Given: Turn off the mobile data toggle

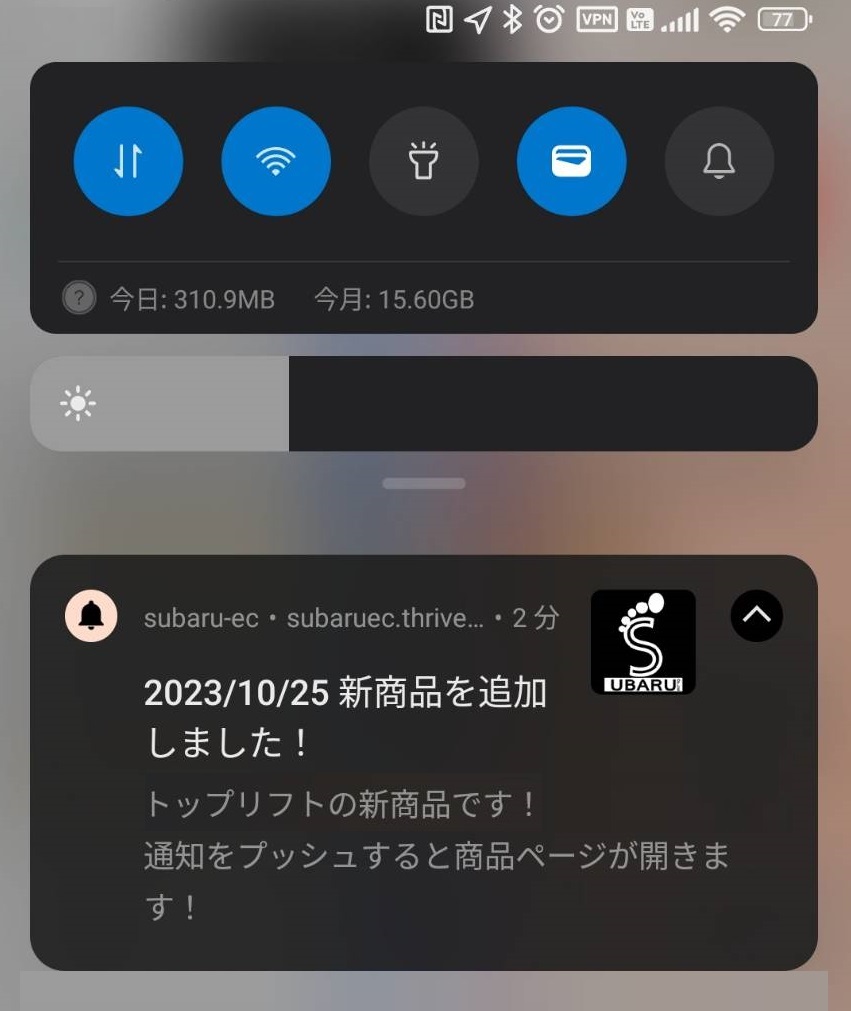Looking at the screenshot, I should pyautogui.click(x=128, y=162).
